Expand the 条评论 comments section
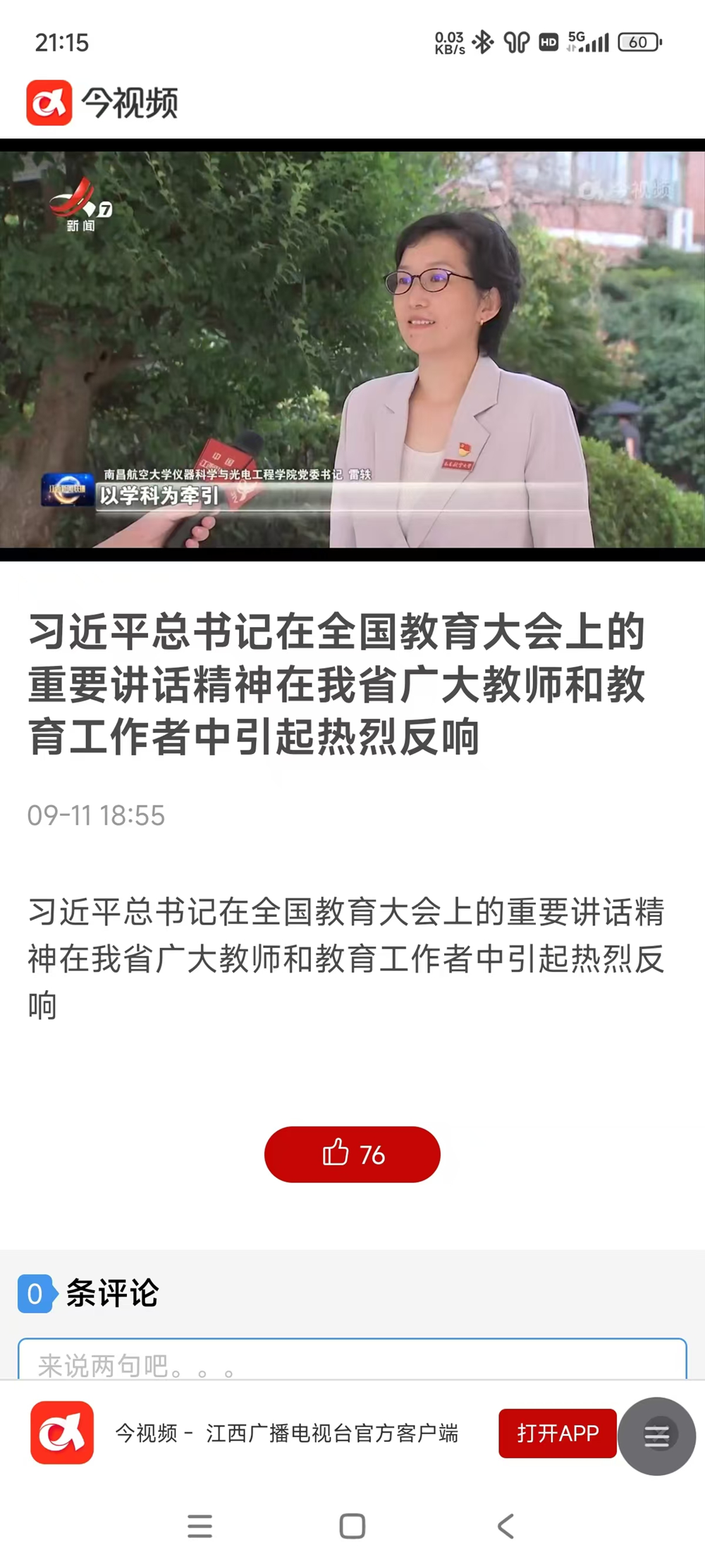 [113, 1295]
